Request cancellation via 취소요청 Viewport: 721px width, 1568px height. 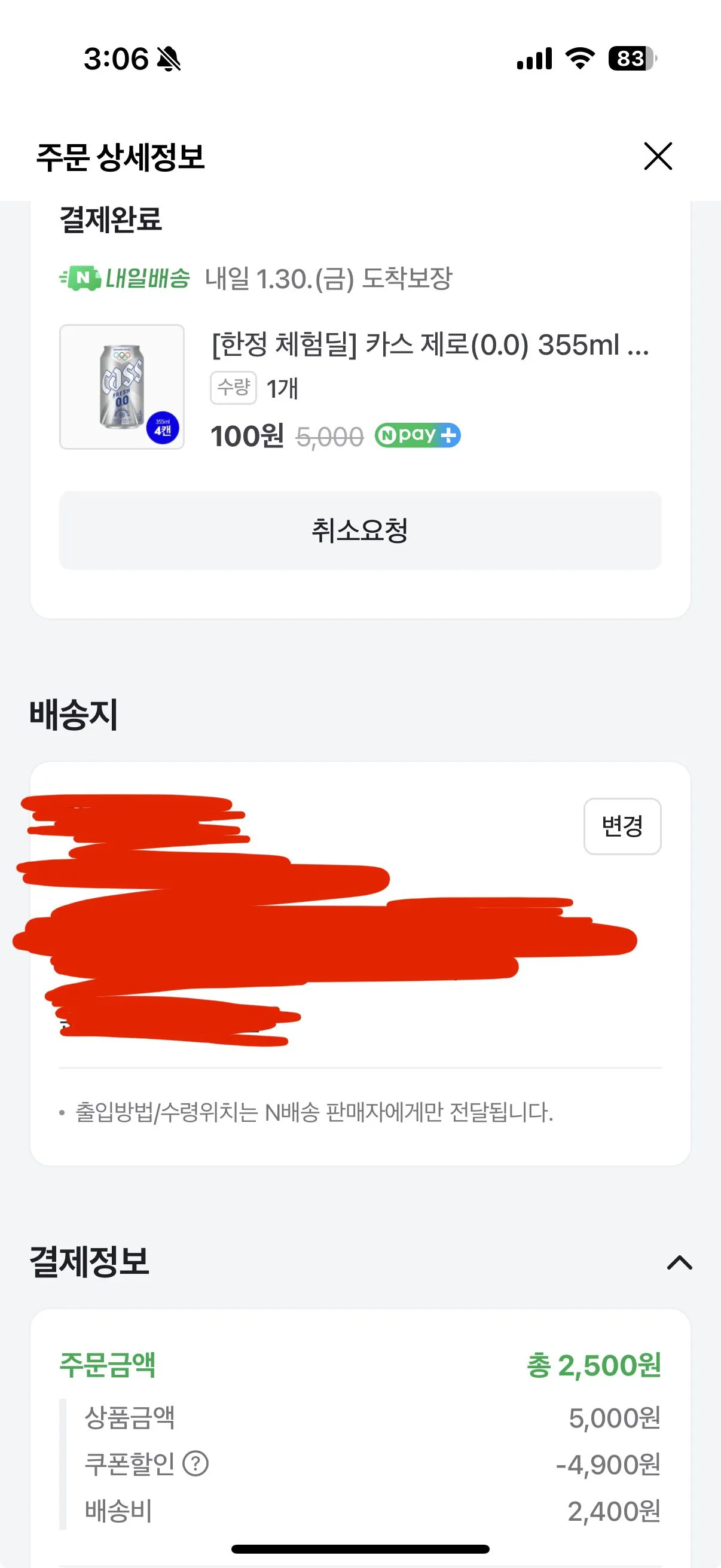pyautogui.click(x=360, y=531)
